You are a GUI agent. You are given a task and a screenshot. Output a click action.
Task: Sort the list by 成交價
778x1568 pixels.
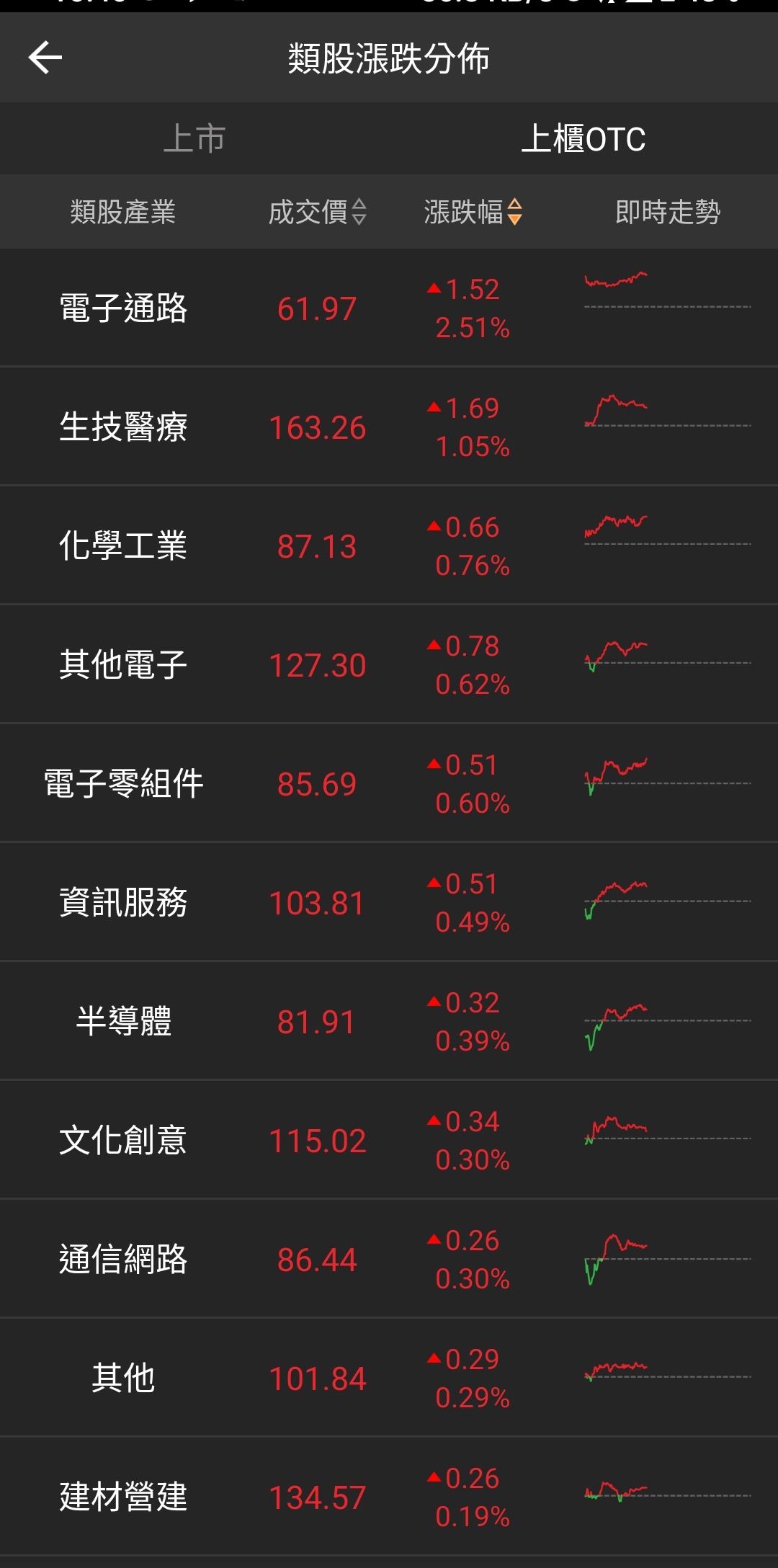[x=318, y=212]
